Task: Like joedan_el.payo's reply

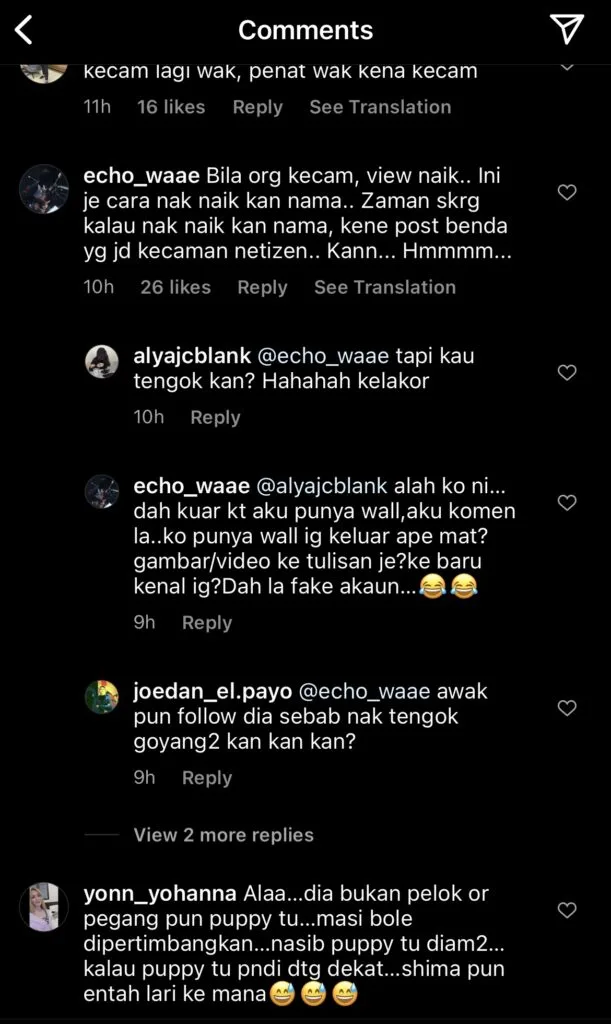Action: coord(567,708)
